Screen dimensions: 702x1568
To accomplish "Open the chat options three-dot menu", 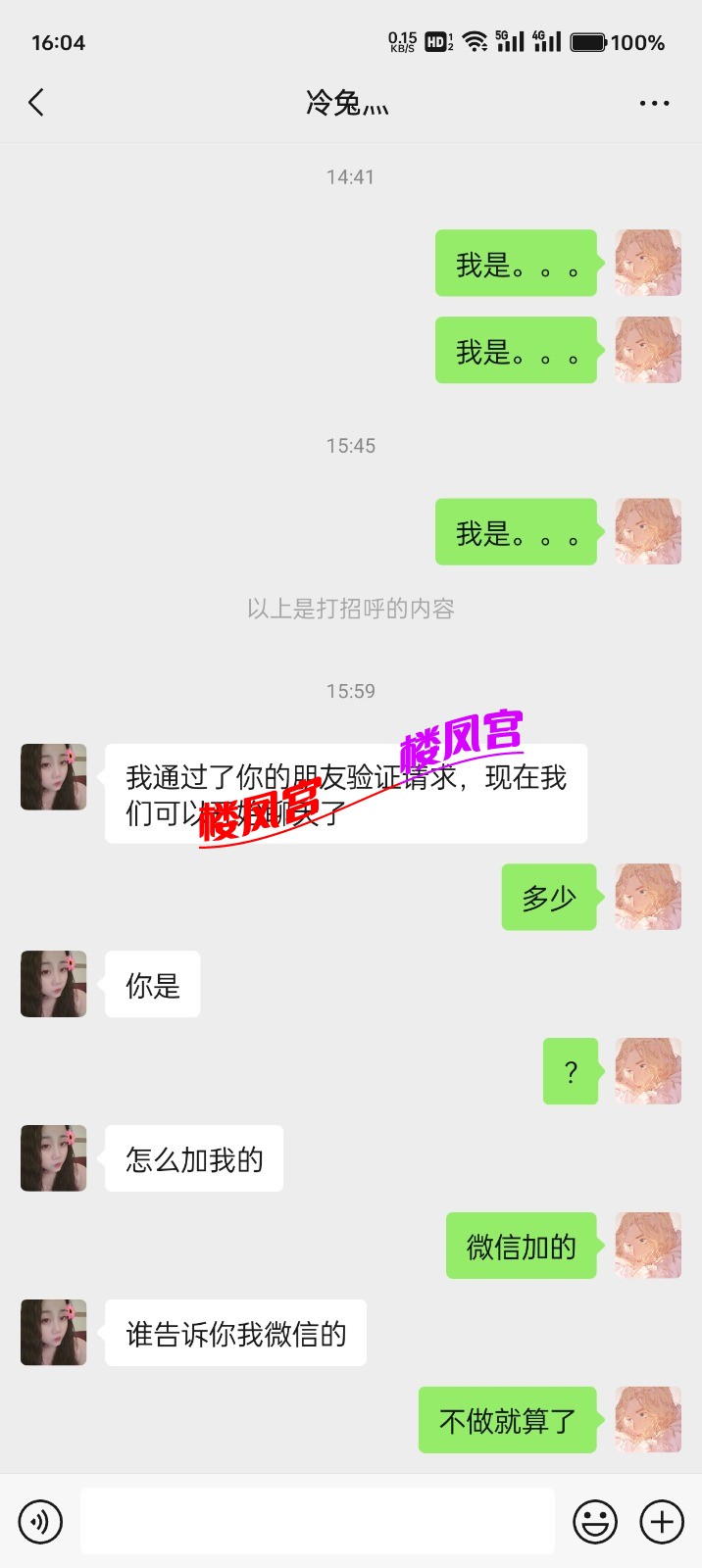I will tap(654, 103).
